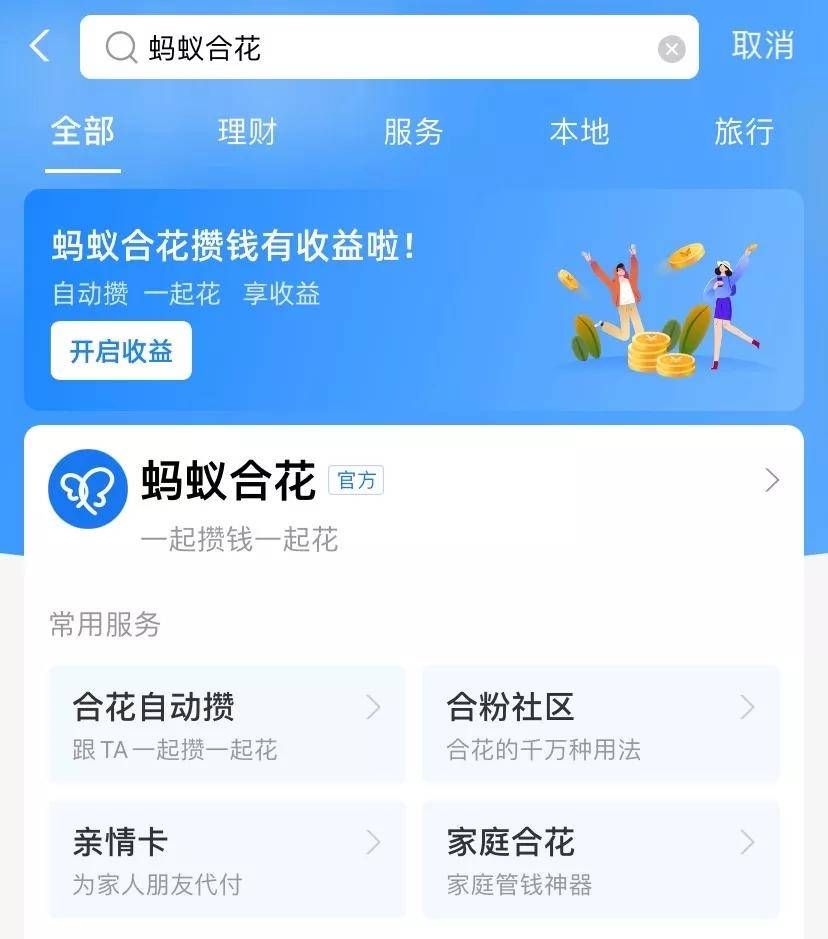Open the 本地 tab
Screen dimensions: 828x939
(579, 132)
